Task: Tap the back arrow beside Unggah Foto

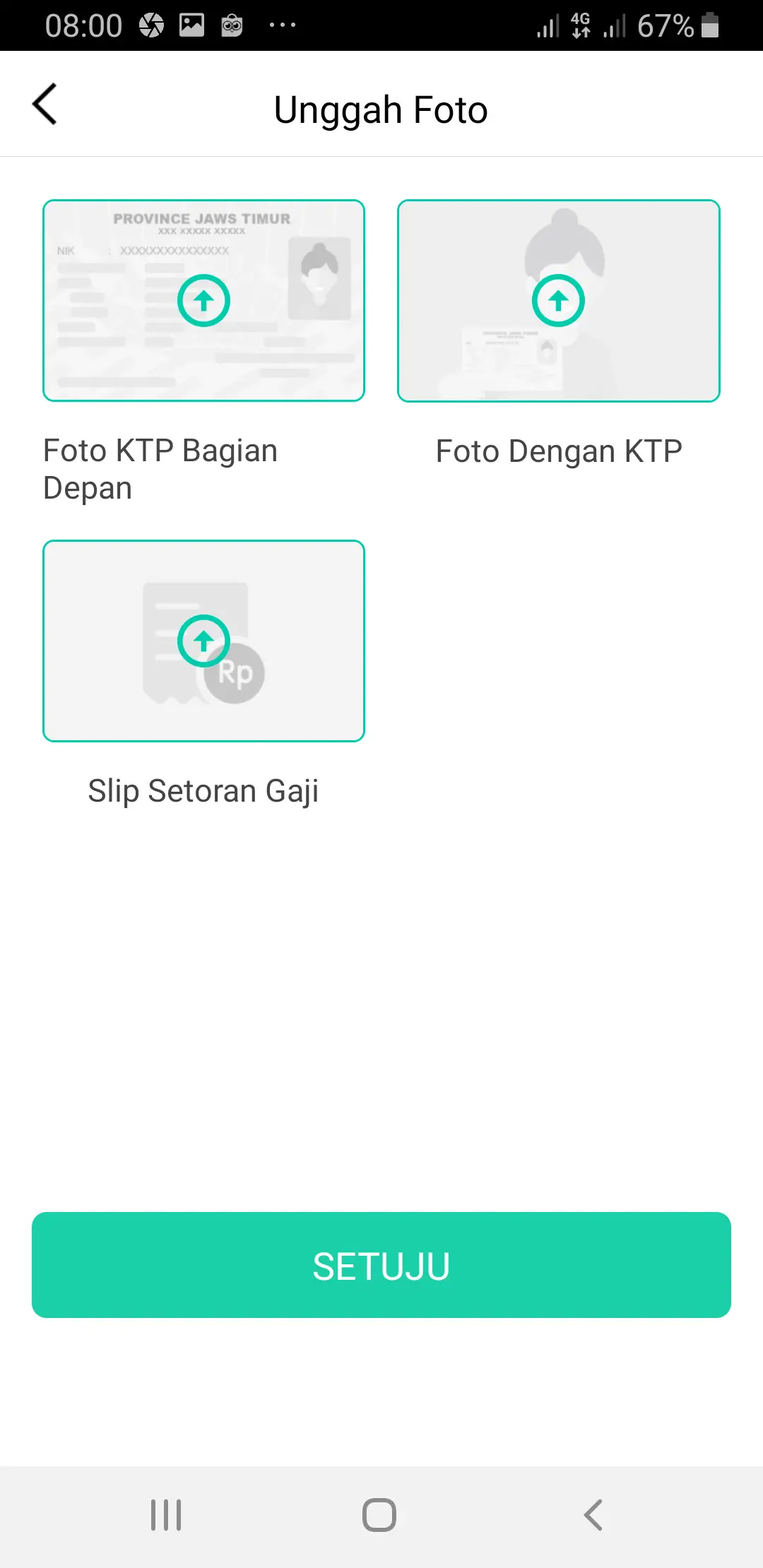Action: [45, 104]
